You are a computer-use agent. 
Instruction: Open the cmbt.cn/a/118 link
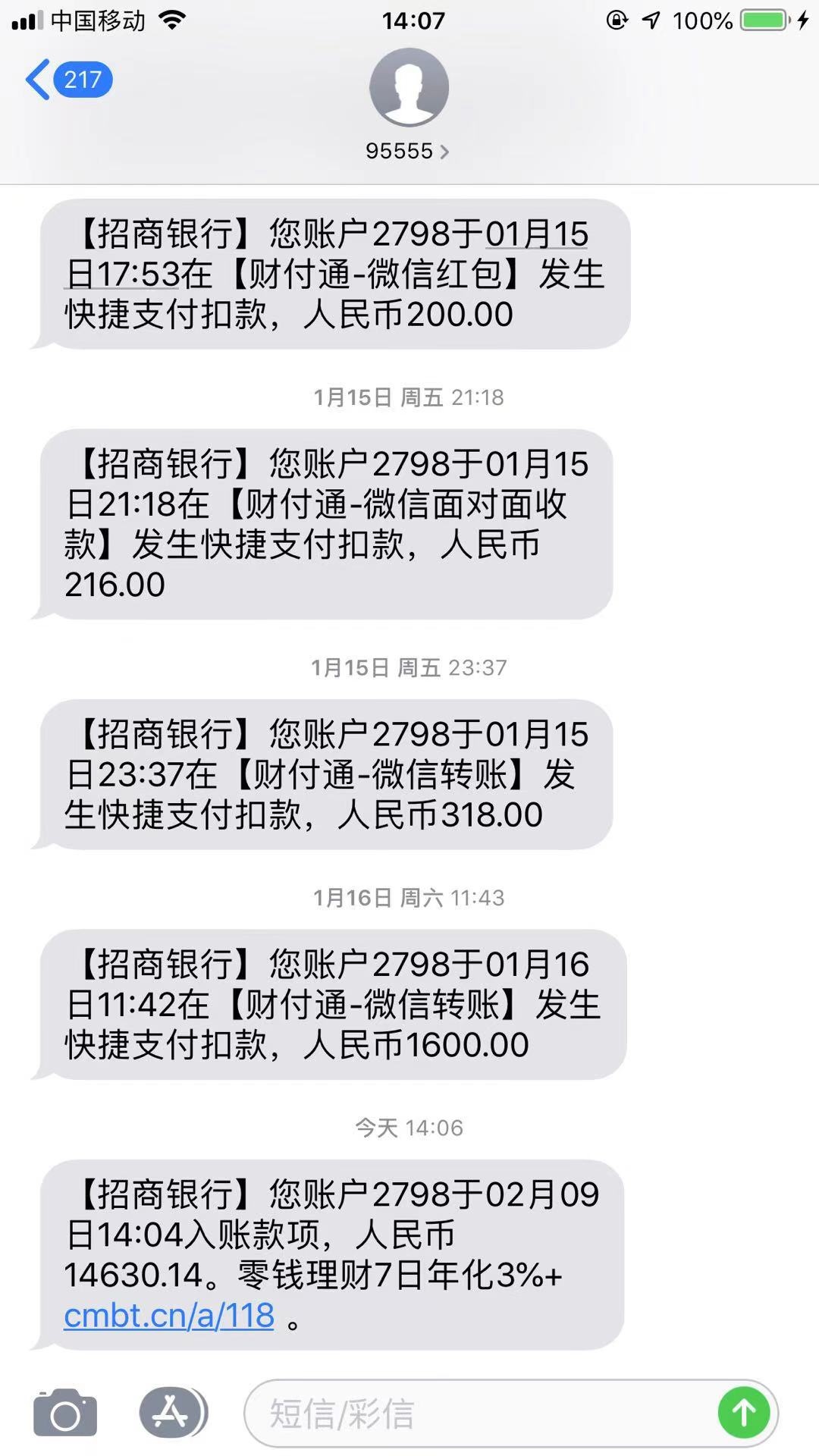(x=169, y=1316)
